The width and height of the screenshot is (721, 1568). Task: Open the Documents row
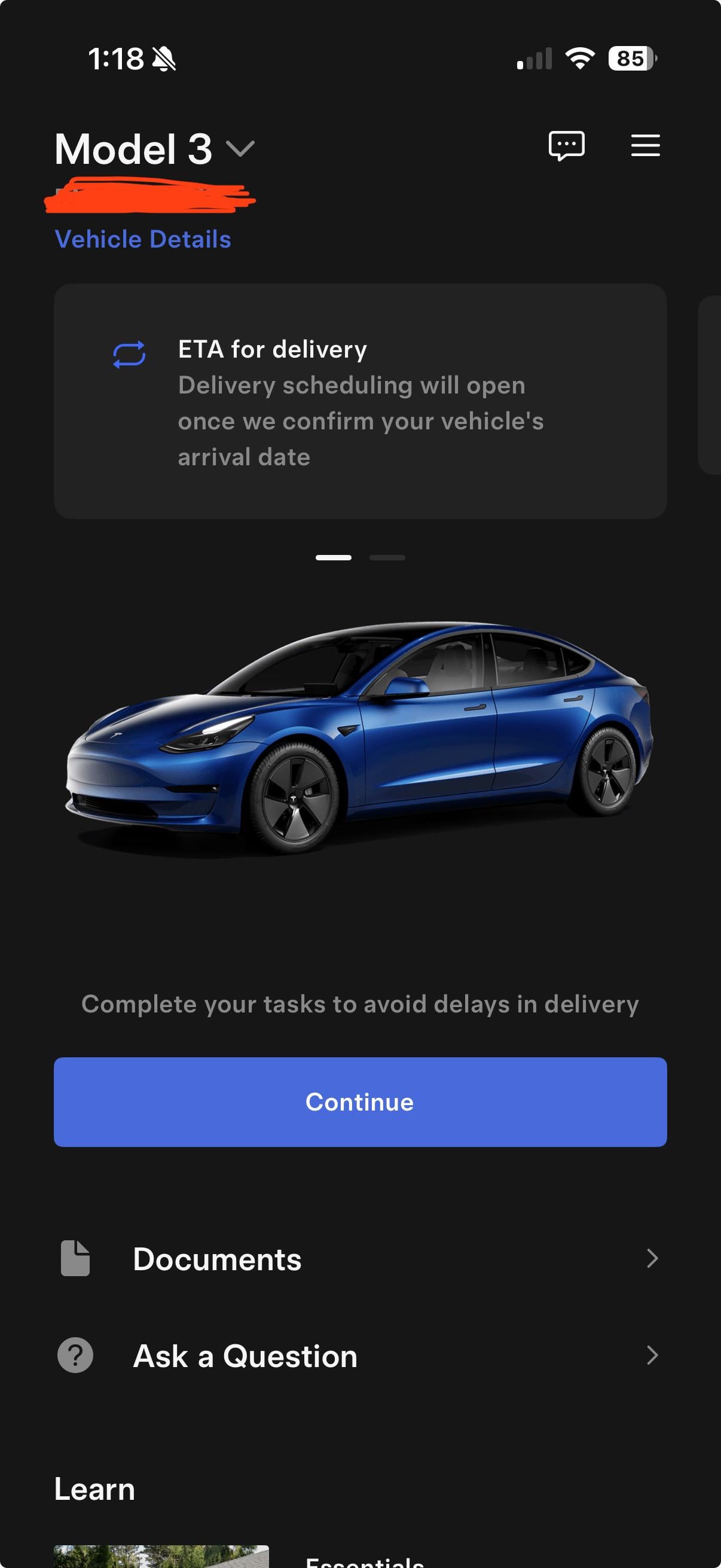[360, 1259]
